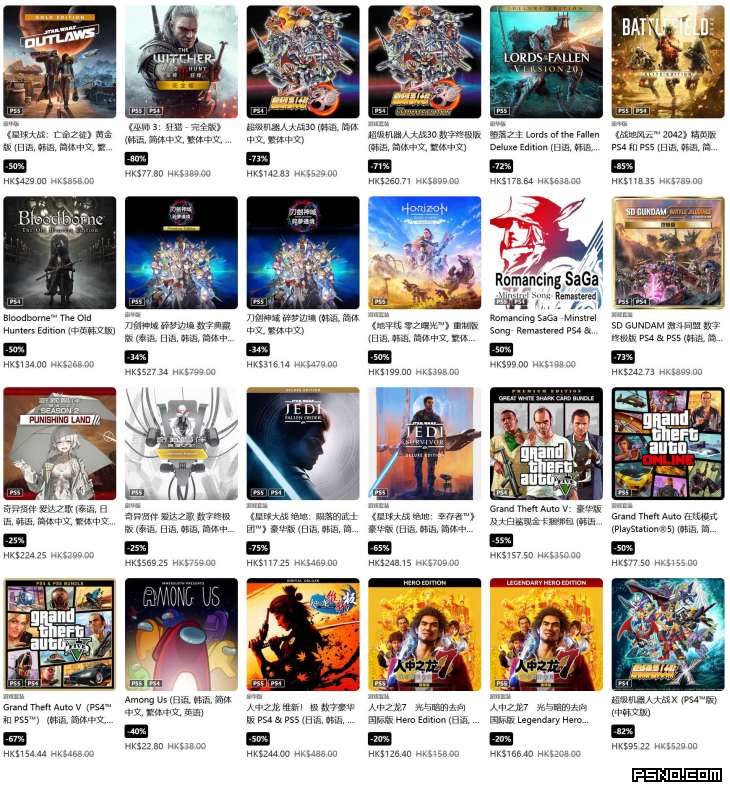Screen dimensions: 730x790
Task: Open Grand Theft Auto V PS4 & PS5 bundle
Action: coord(60,634)
